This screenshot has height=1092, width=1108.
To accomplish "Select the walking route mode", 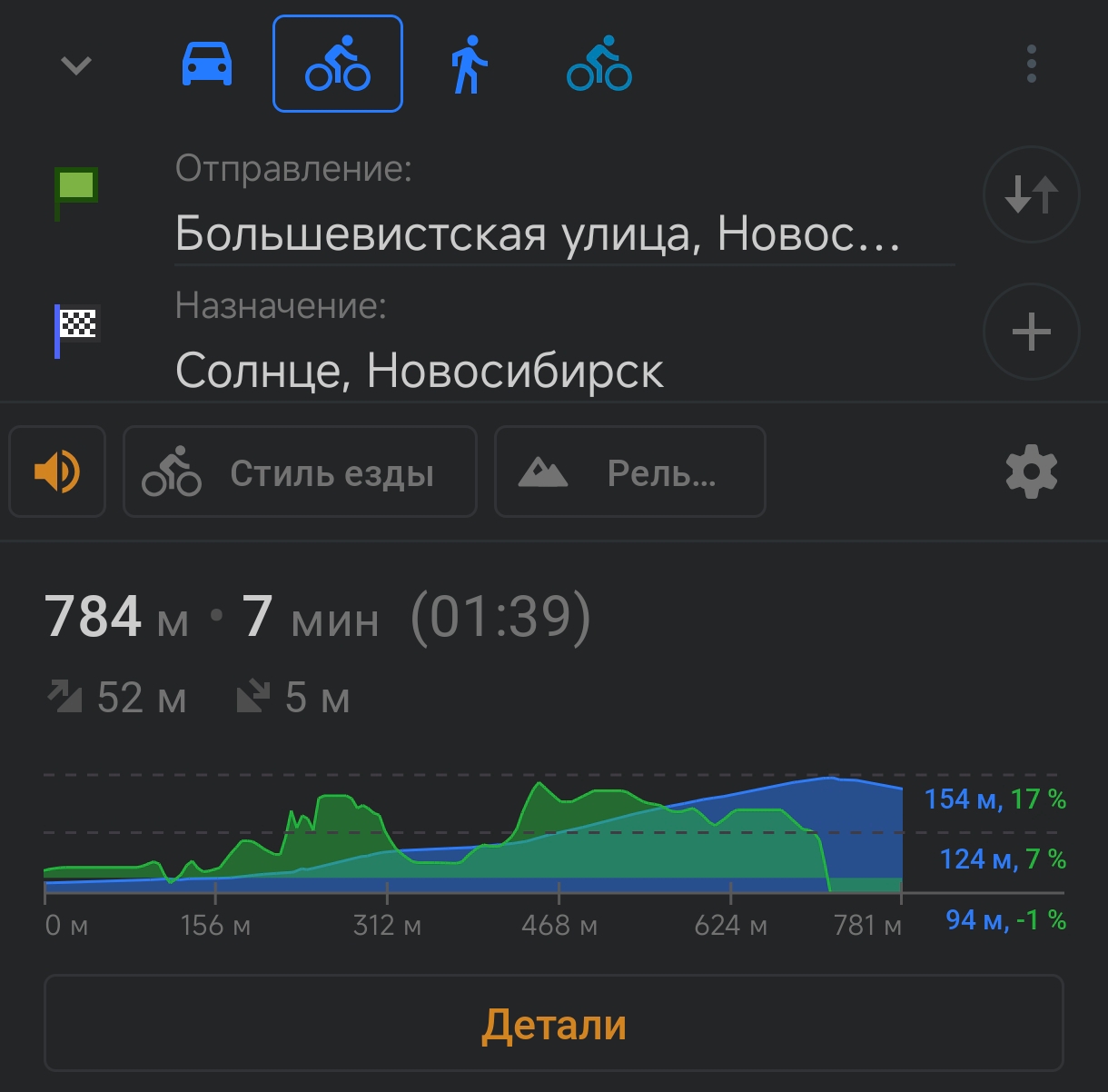I will (469, 65).
